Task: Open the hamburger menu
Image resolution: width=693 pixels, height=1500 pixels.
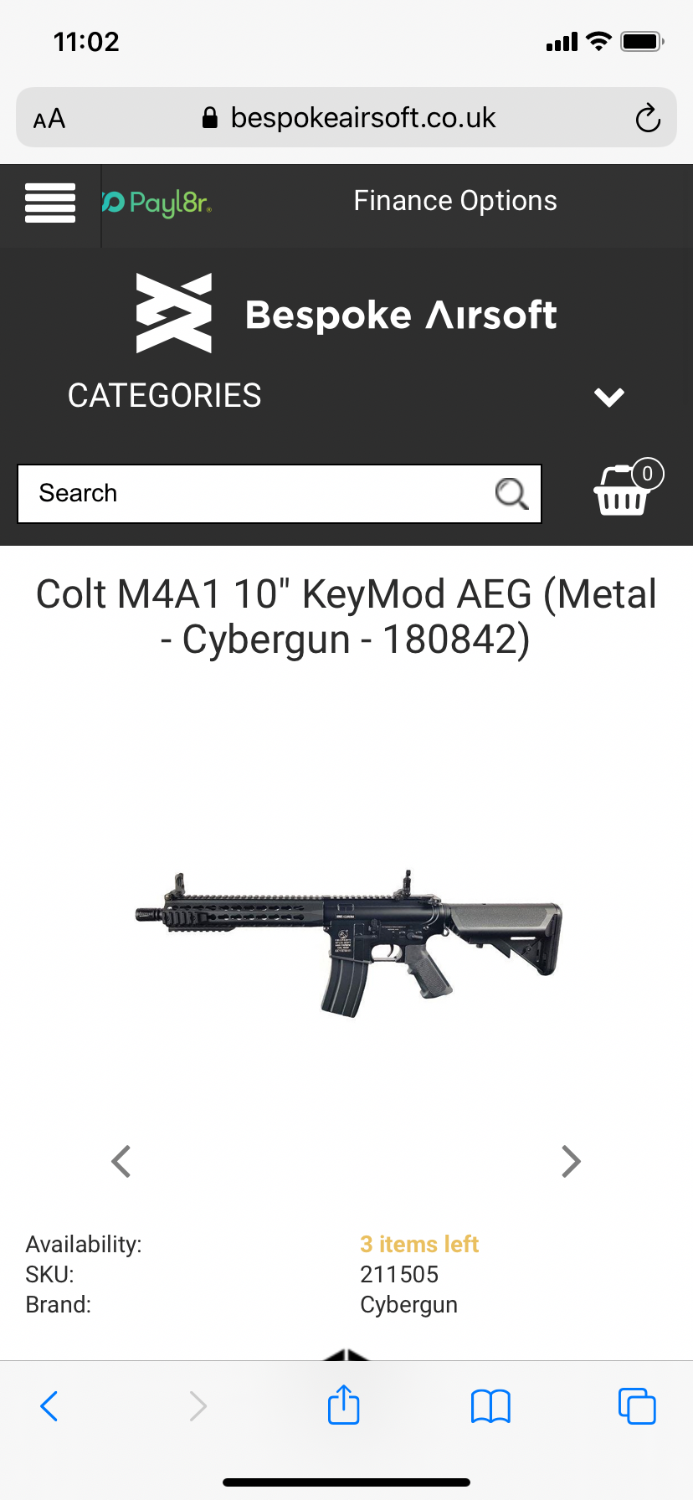Action: pyautogui.click(x=50, y=203)
